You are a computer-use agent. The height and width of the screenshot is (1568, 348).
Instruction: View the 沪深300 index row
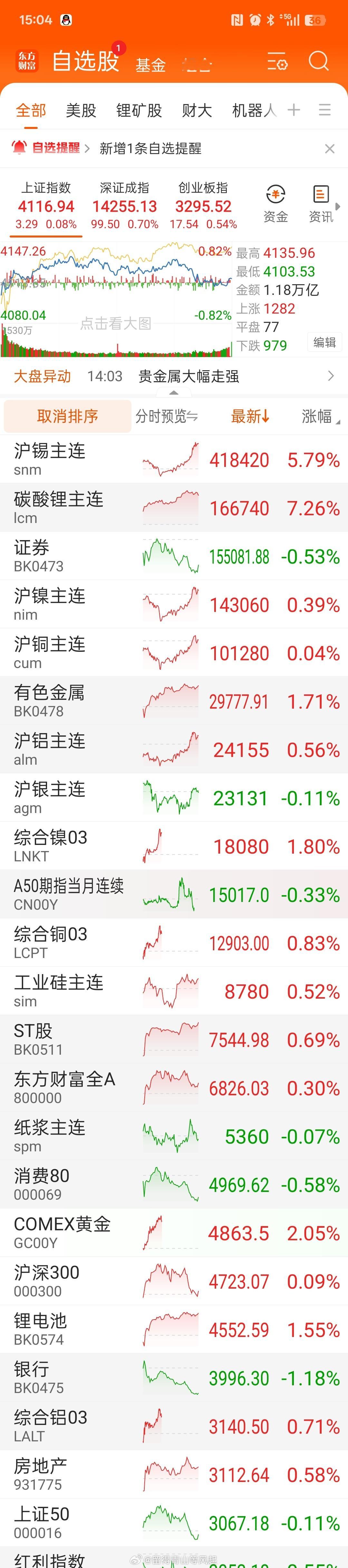(174, 1281)
